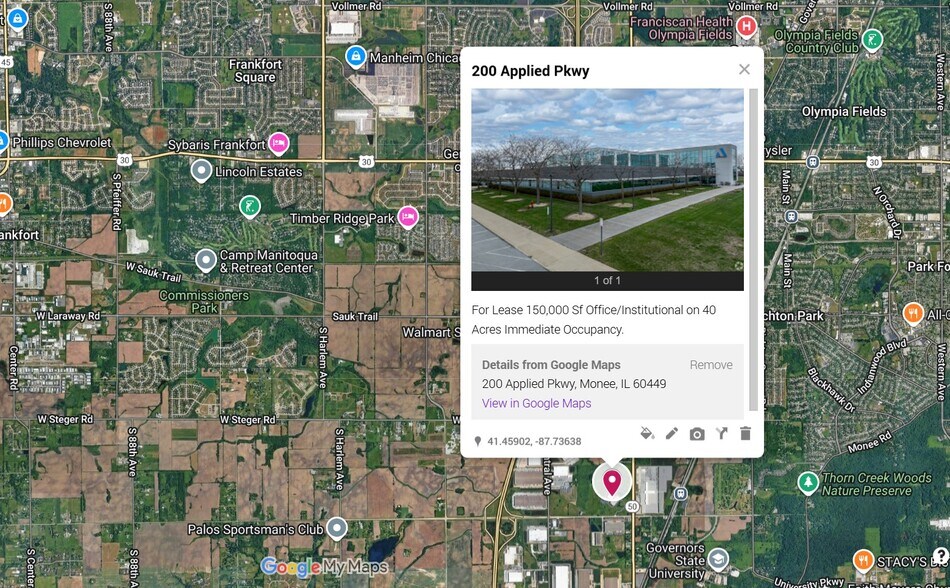Edit the place with the pencil icon
The image size is (950, 588).
(x=672, y=433)
